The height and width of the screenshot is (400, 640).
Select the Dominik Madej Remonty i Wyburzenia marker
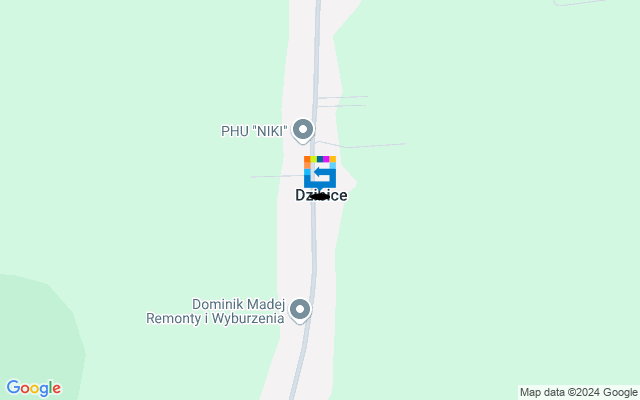[299, 311]
